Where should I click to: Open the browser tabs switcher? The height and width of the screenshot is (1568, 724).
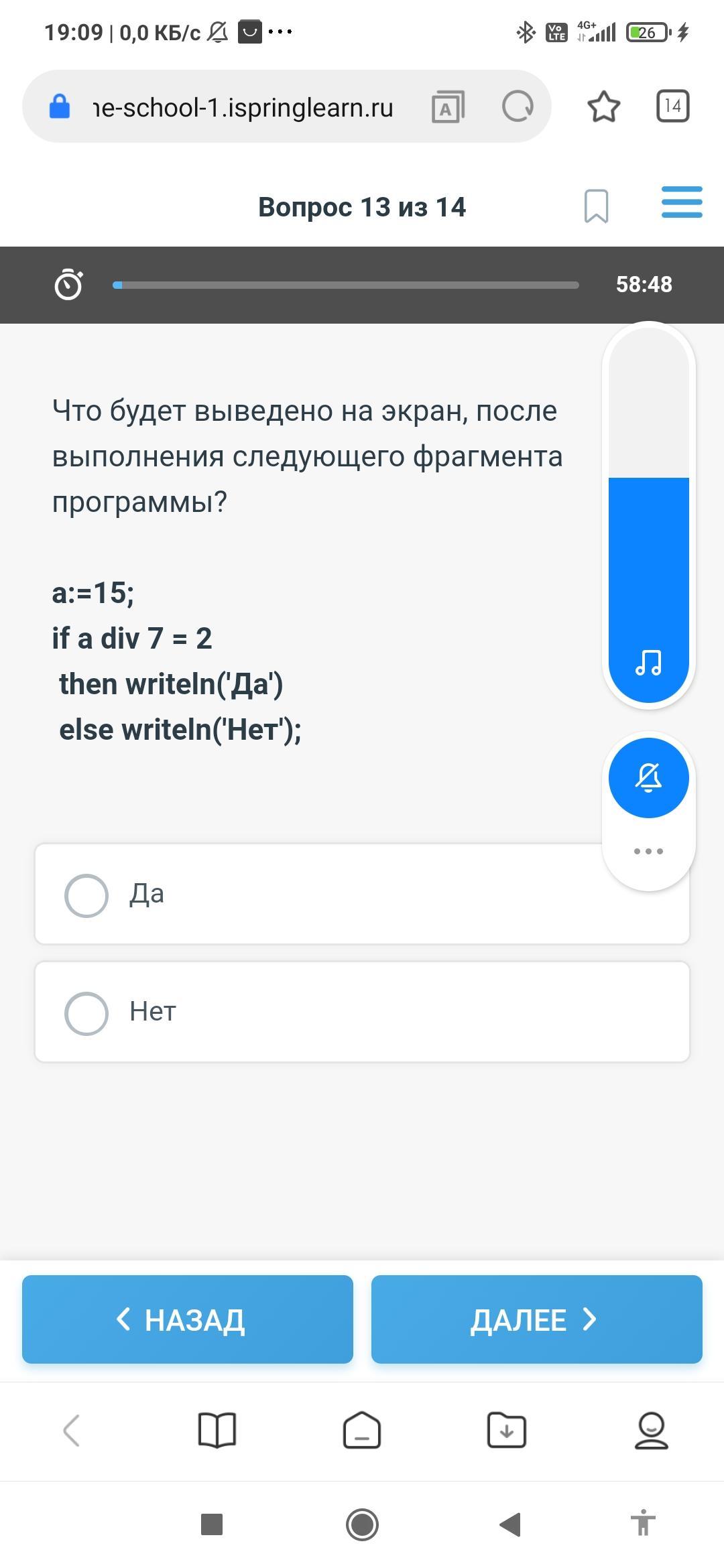pos(672,106)
